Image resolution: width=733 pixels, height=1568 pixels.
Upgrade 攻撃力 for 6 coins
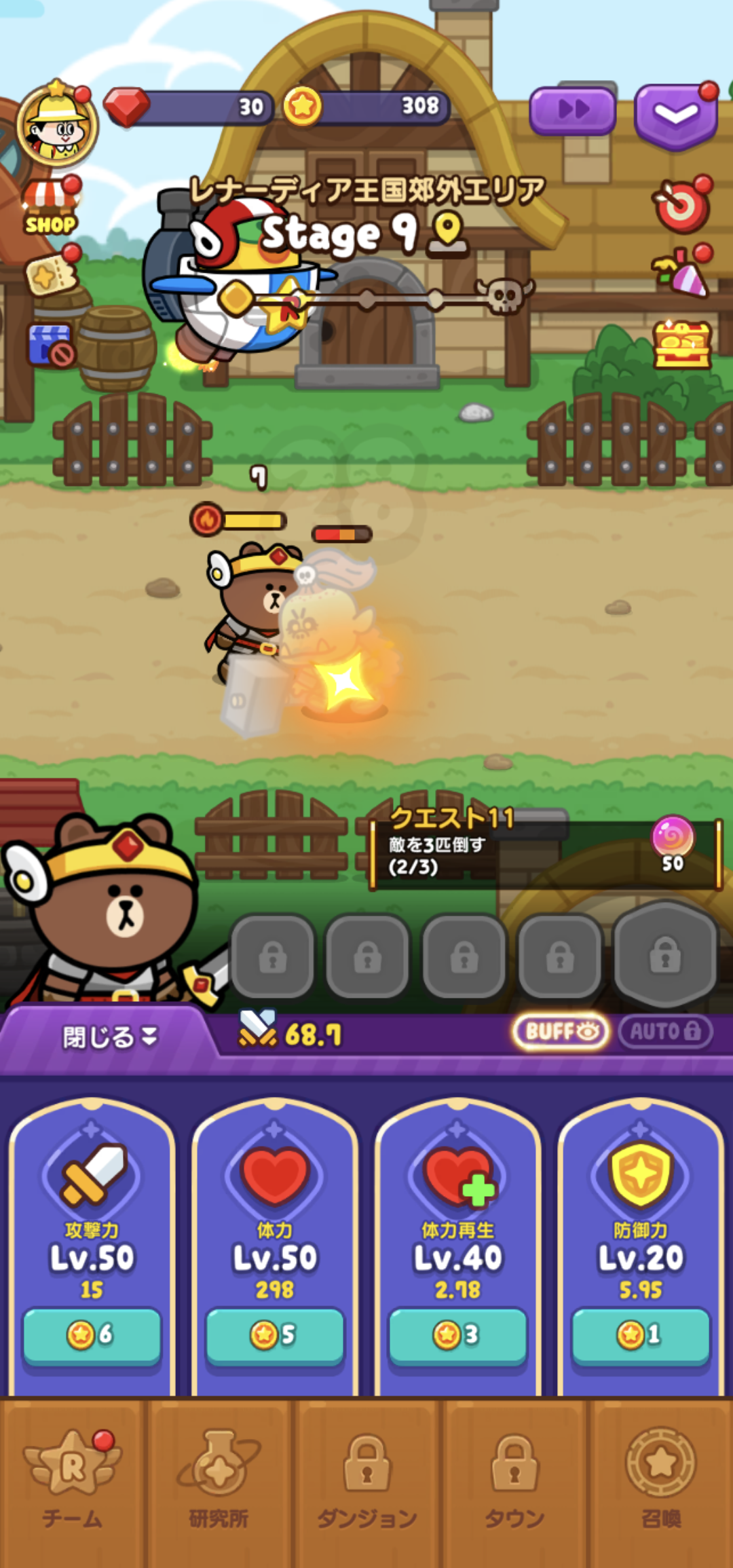92,1334
